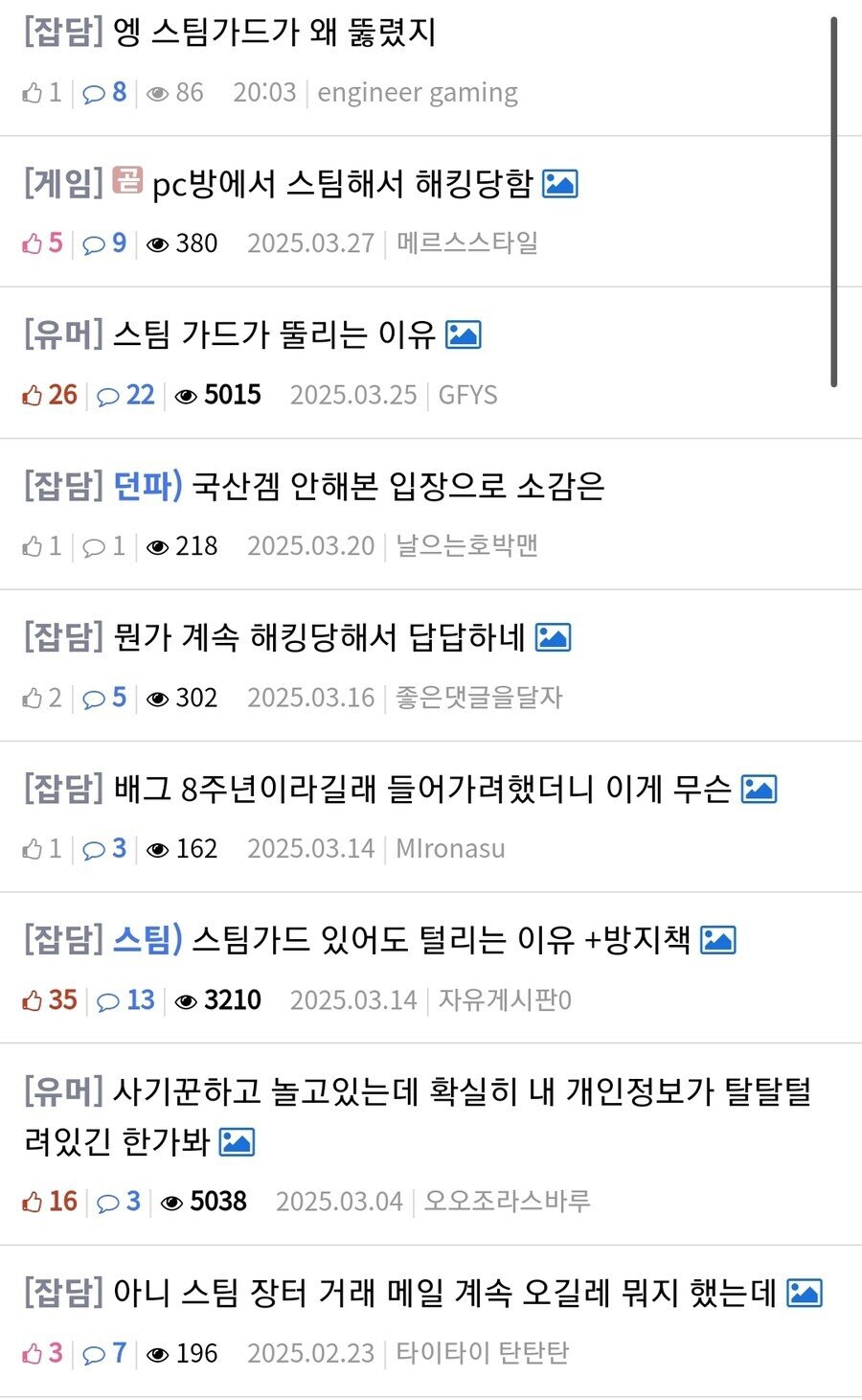
Task: Open post '스팀 가드가 뚤리는 이유'
Action: pyautogui.click(x=274, y=334)
